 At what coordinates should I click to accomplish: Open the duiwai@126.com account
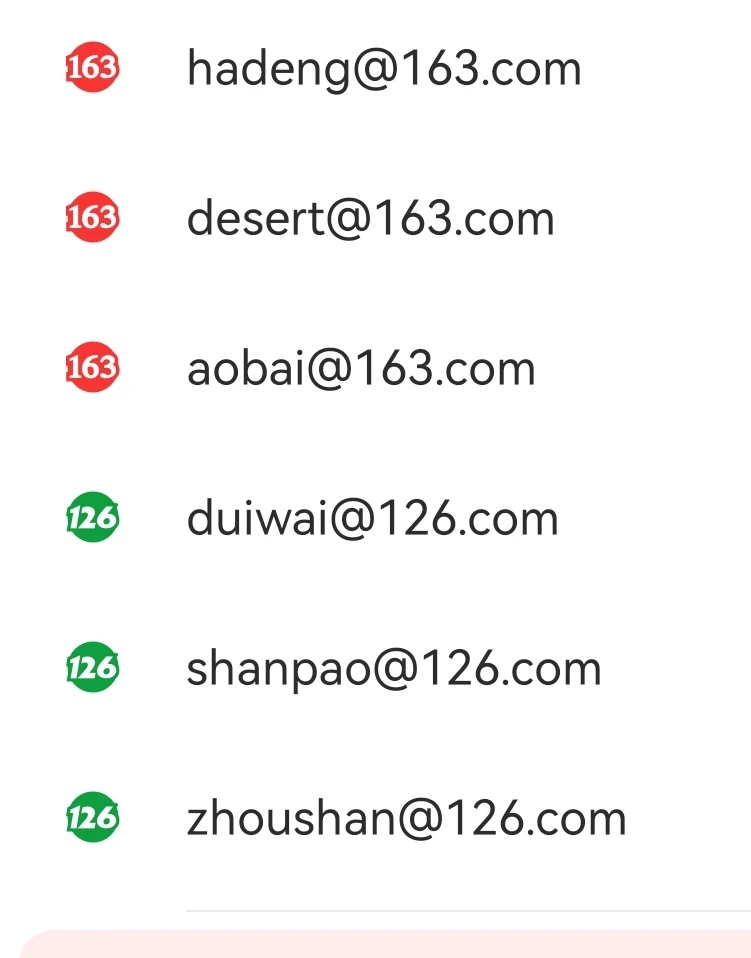[372, 519]
